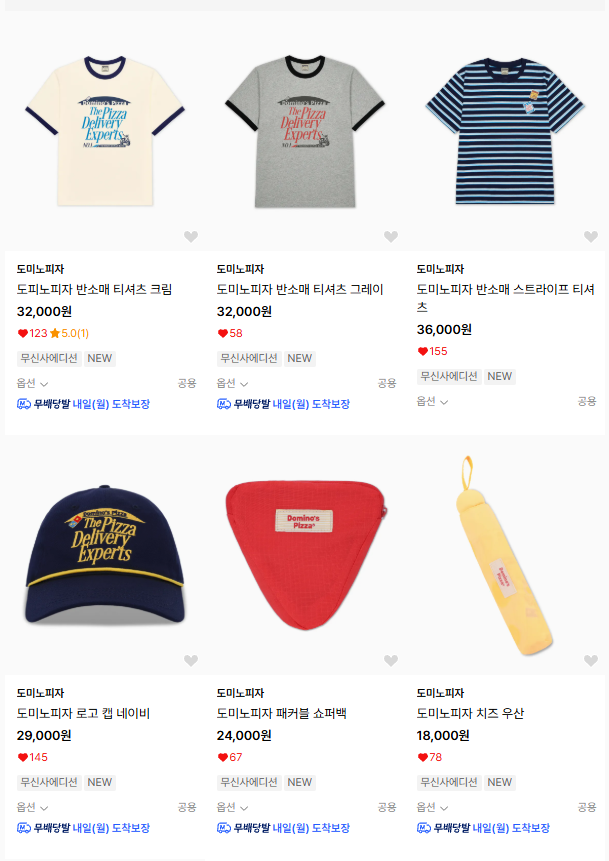Expand 옵션 under 로고 캡 네이비
The height and width of the screenshot is (861, 609).
(32, 807)
